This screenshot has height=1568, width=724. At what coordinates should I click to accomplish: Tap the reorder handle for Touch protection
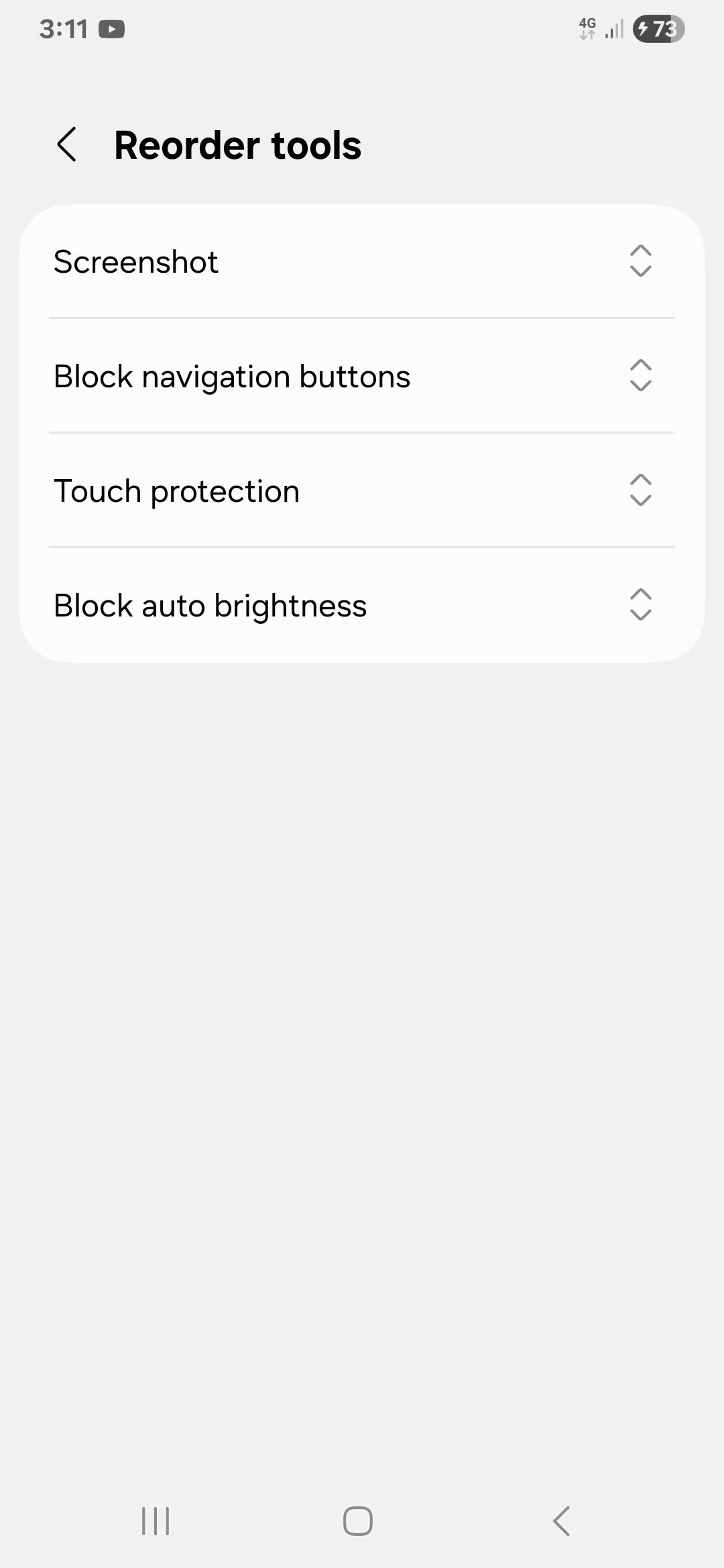(641, 490)
